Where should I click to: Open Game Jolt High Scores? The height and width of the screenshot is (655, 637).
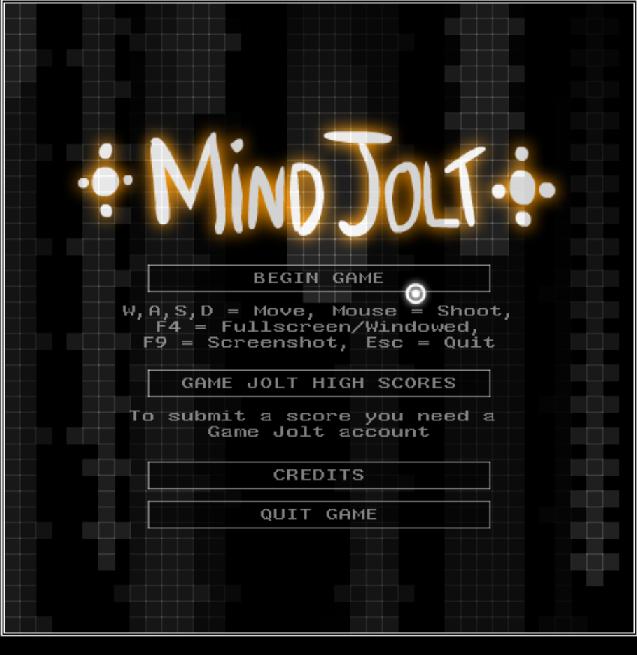[x=319, y=383]
